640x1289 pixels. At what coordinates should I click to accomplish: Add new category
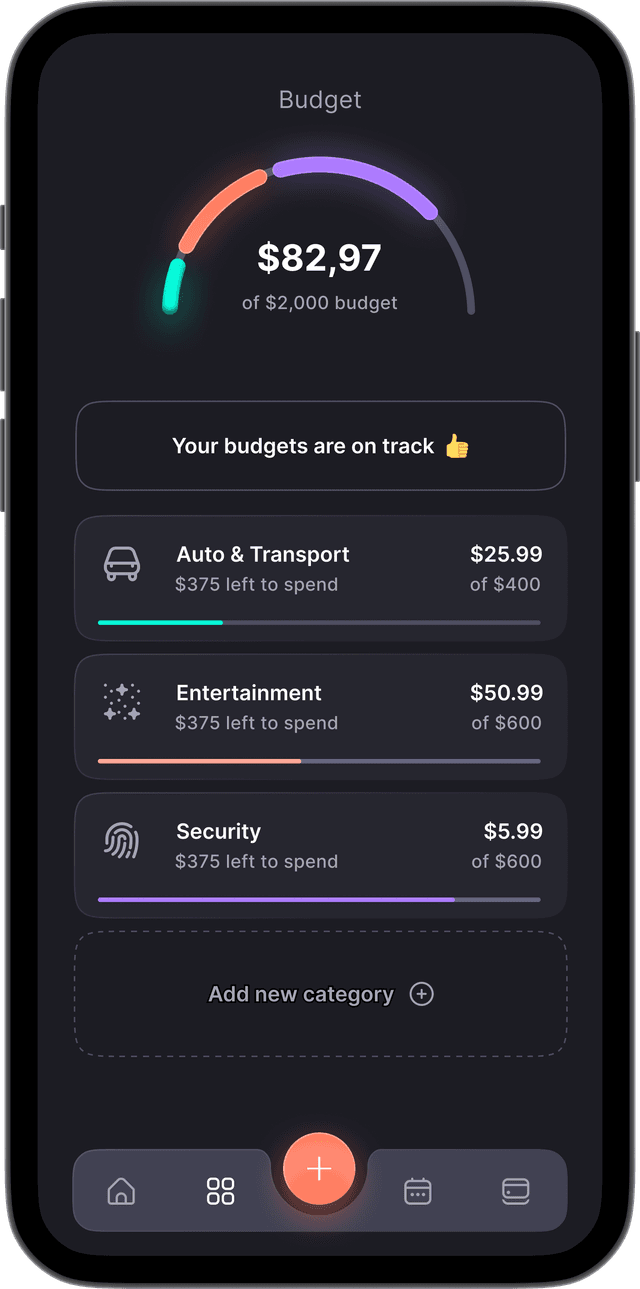(320, 994)
